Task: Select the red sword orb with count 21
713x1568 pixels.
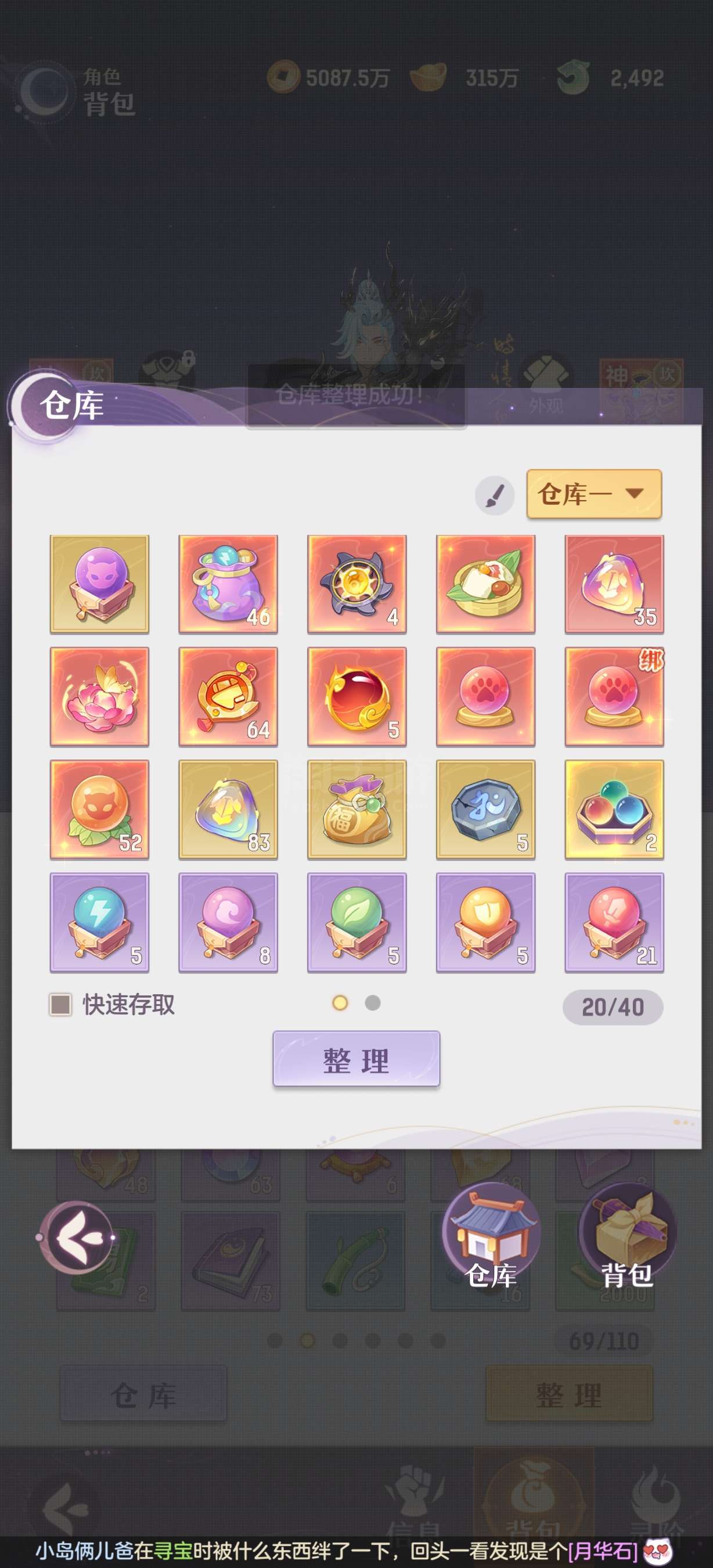Action: 614,922
